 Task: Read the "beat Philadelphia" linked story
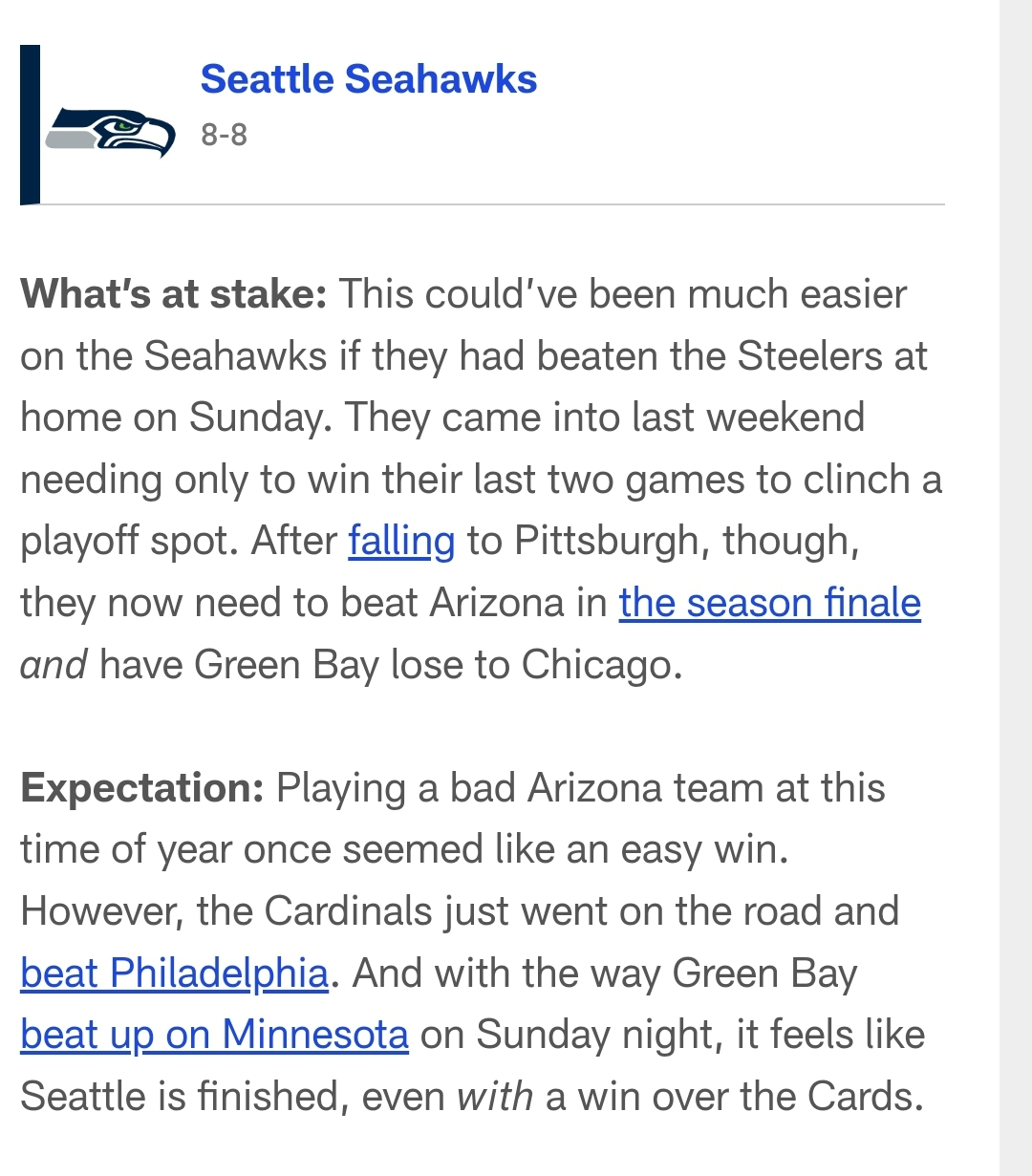tap(174, 973)
